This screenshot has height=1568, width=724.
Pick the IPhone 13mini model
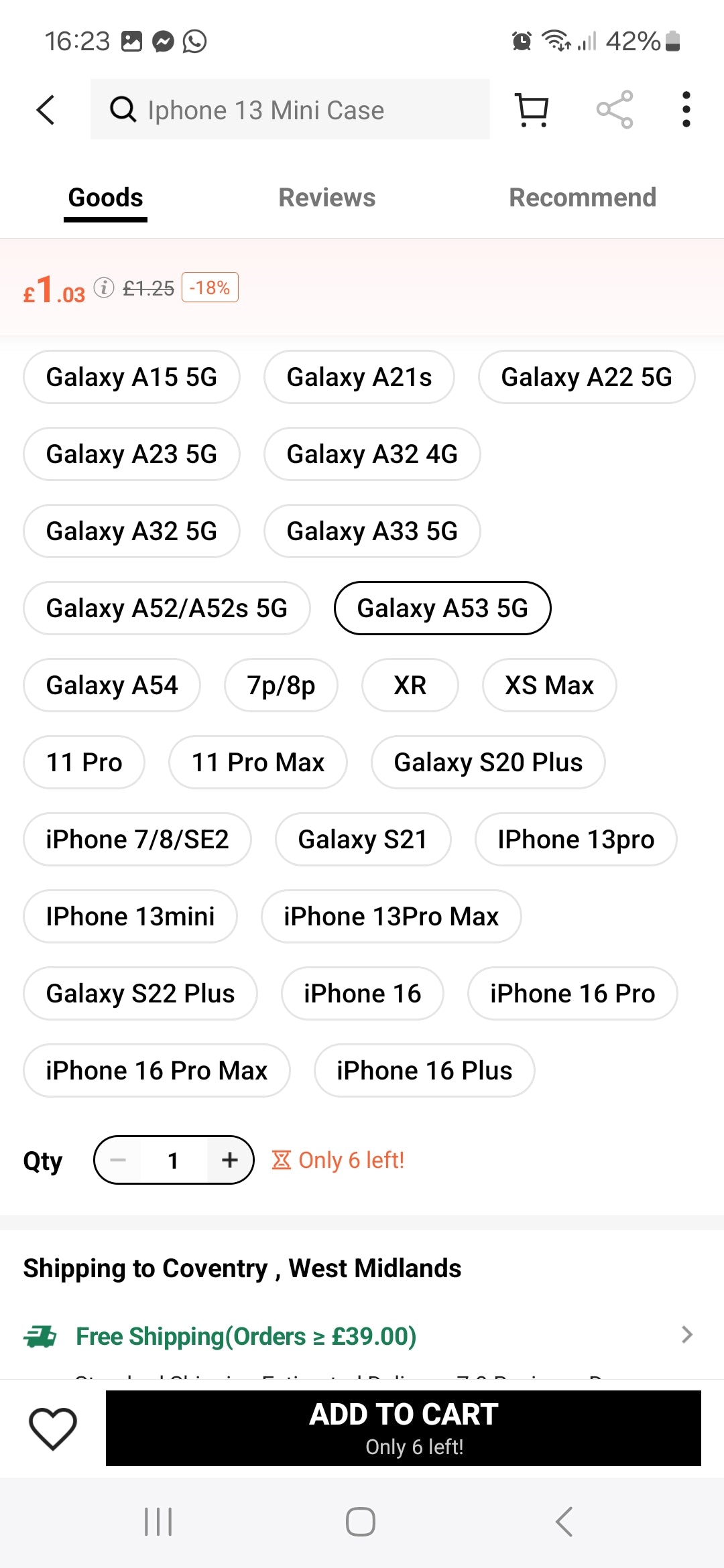(130, 917)
